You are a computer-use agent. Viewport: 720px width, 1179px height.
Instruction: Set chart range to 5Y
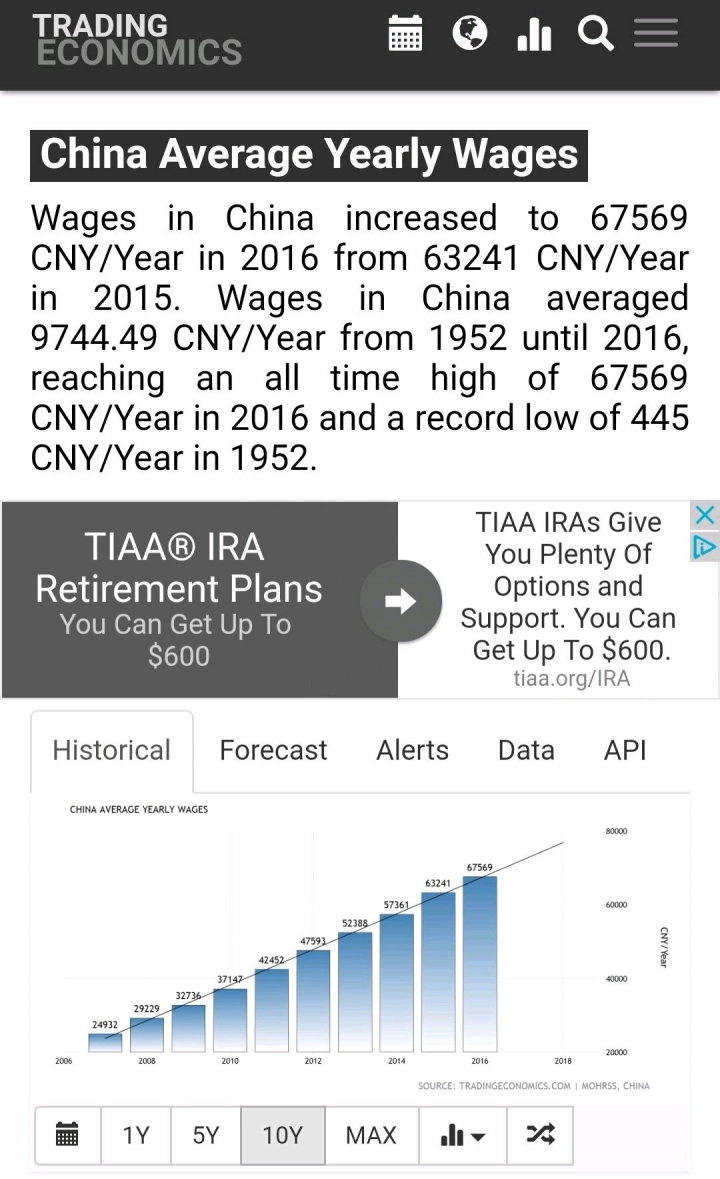(x=206, y=1135)
